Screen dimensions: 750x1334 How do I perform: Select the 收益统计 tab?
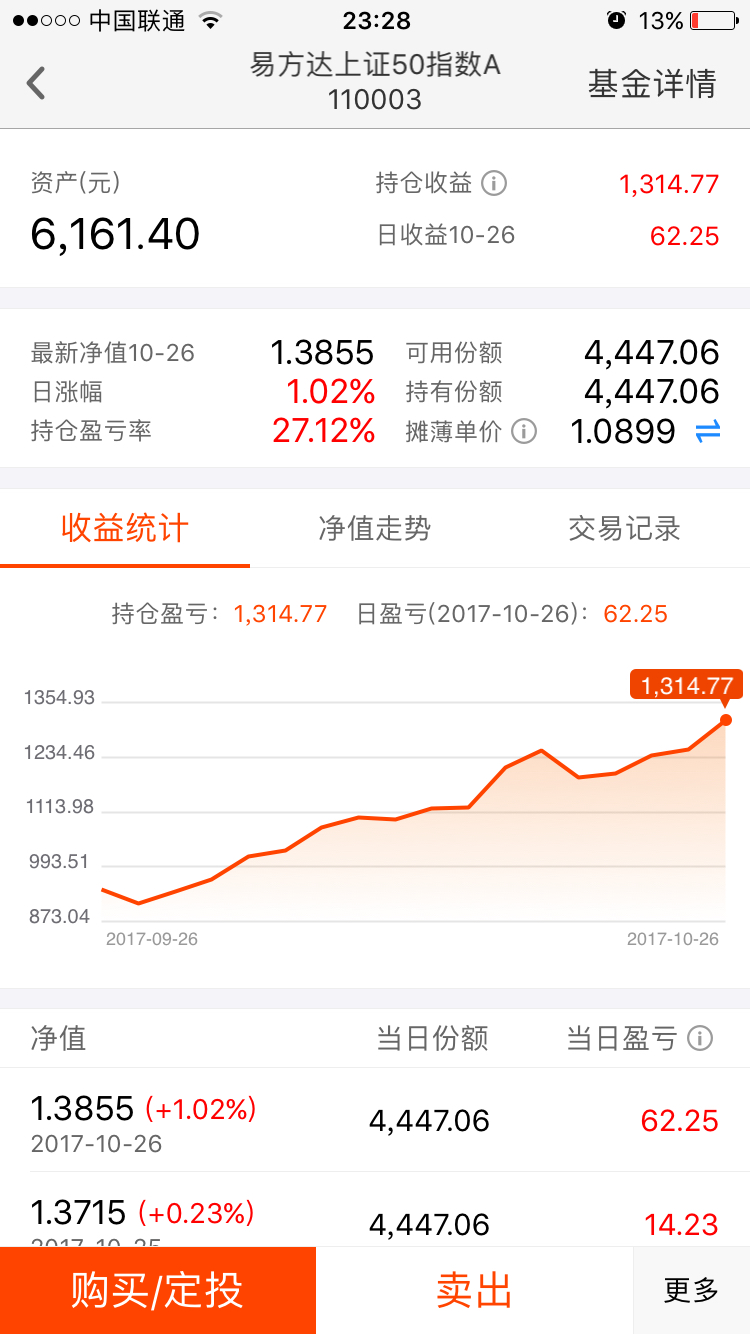[125, 528]
